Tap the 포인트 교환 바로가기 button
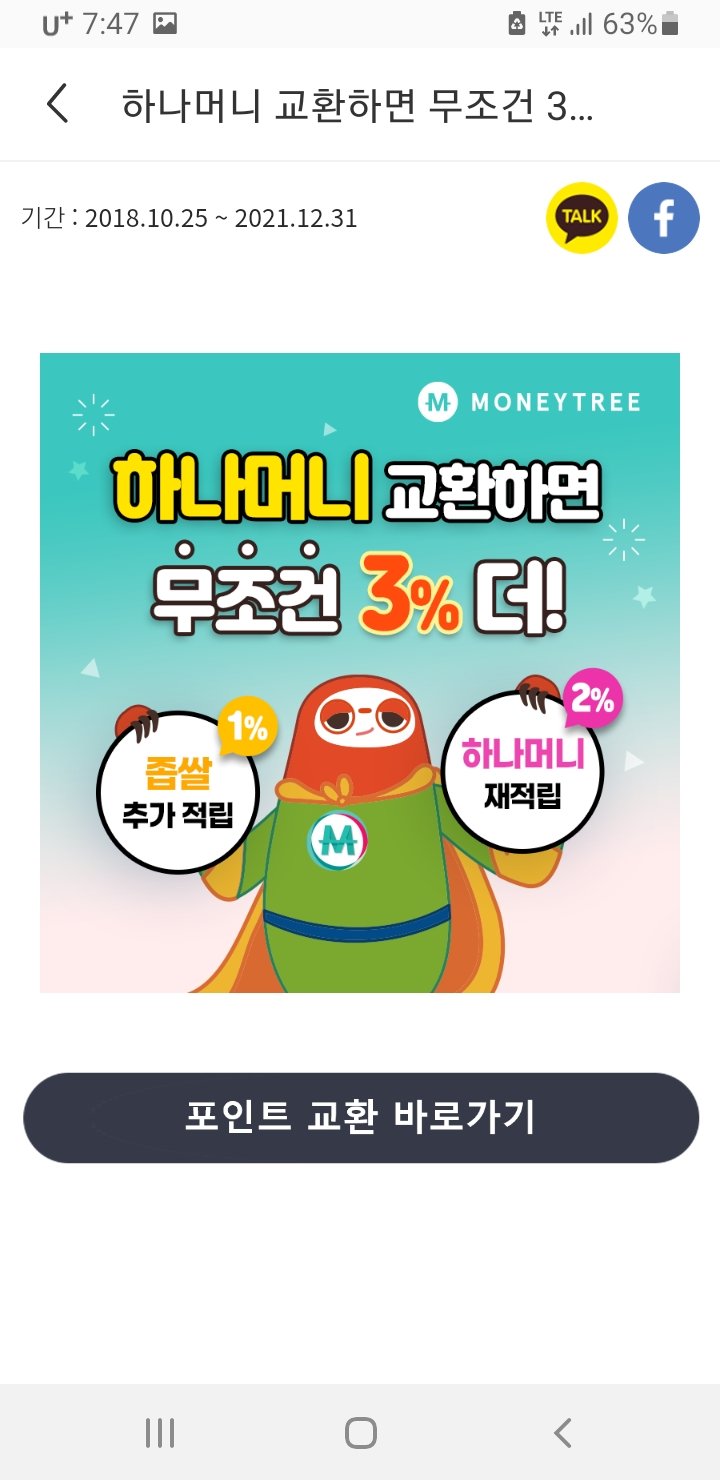The width and height of the screenshot is (720, 1480). pos(360,1117)
